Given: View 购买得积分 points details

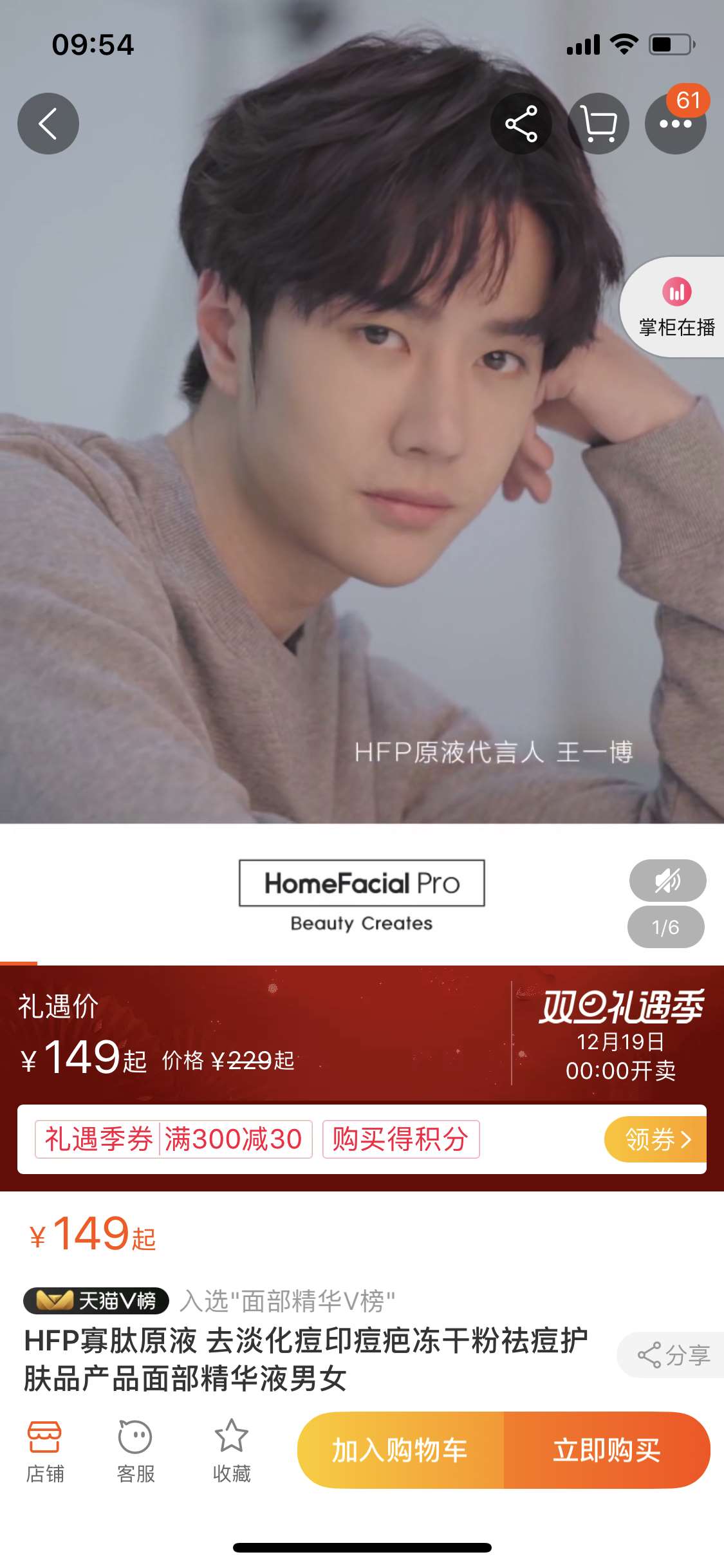Looking at the screenshot, I should pos(400,1139).
